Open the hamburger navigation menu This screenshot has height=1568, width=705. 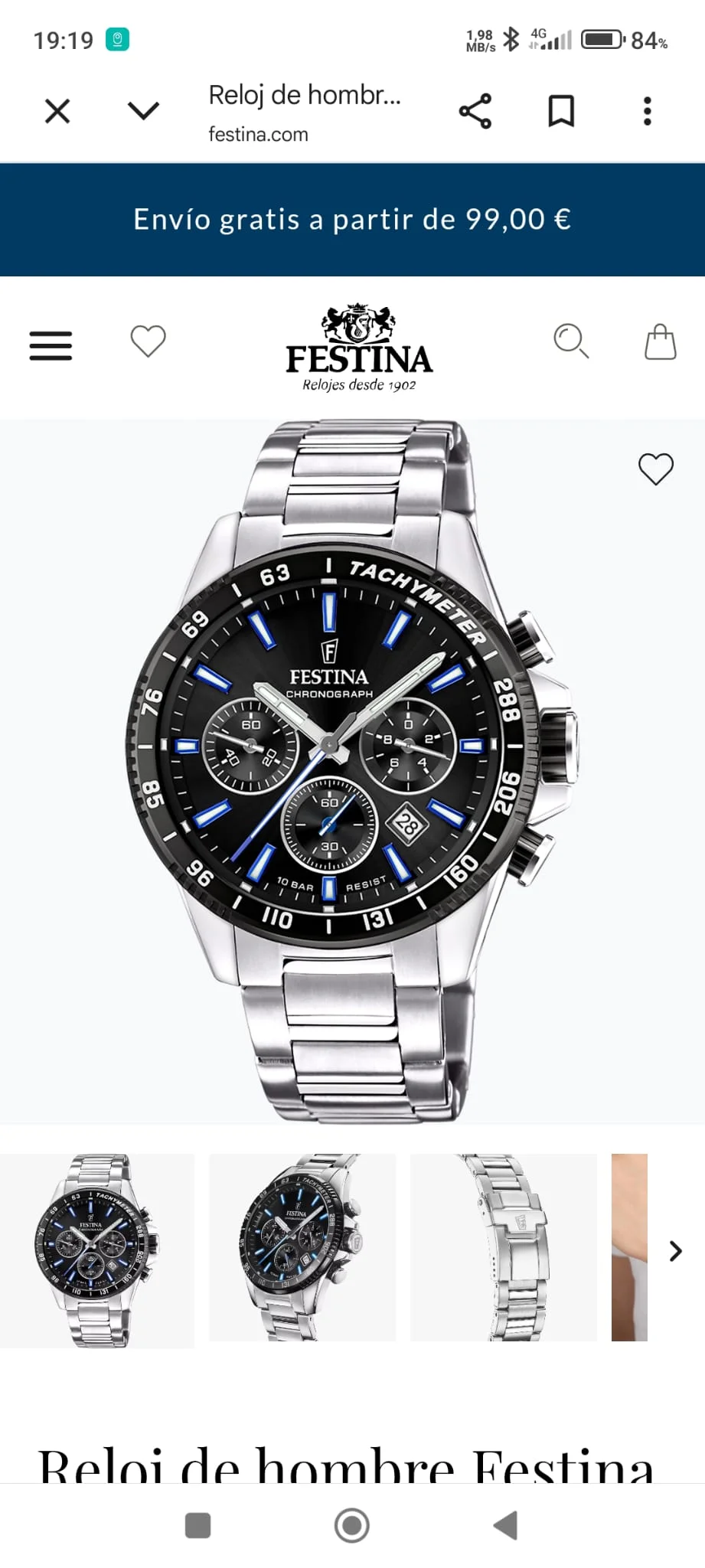tap(51, 345)
